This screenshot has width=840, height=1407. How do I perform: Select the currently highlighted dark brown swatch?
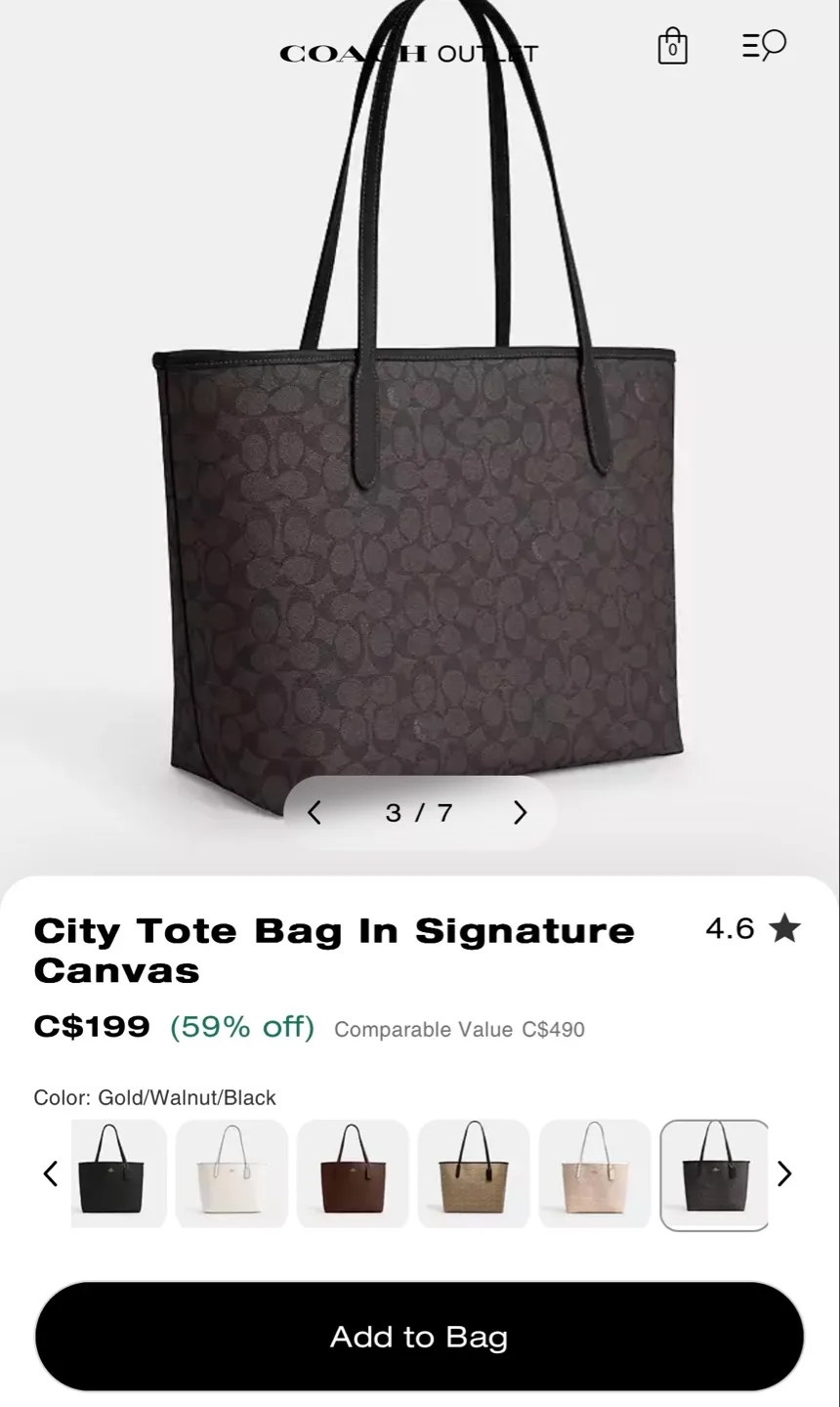(714, 1173)
